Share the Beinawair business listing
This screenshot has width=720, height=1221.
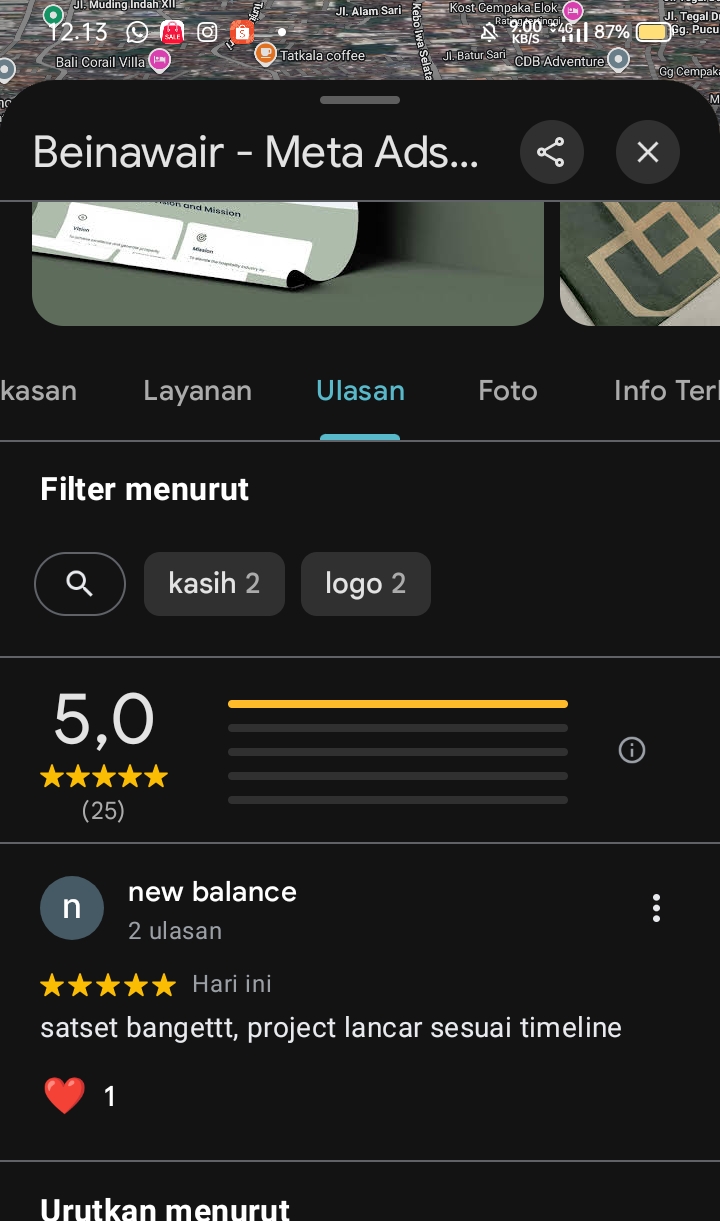551,152
